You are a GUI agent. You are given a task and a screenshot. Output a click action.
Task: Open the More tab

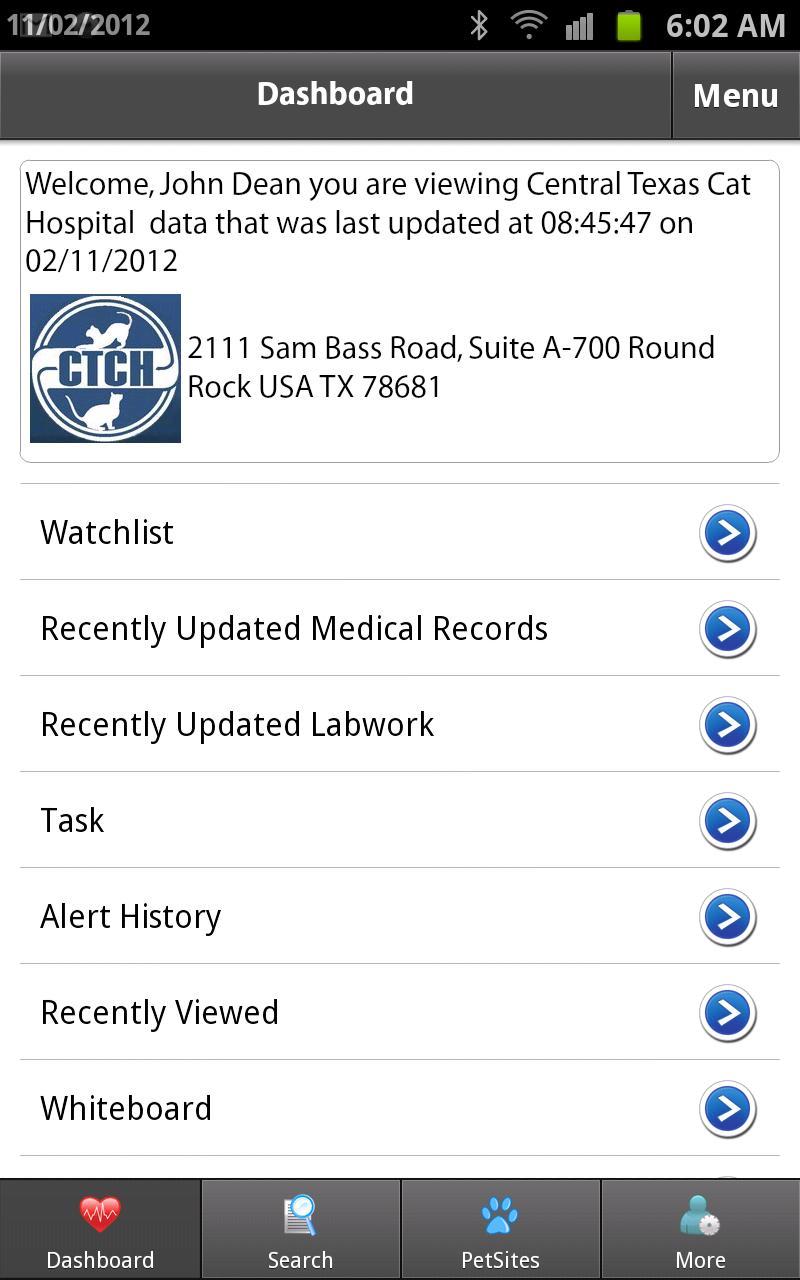[x=700, y=1230]
